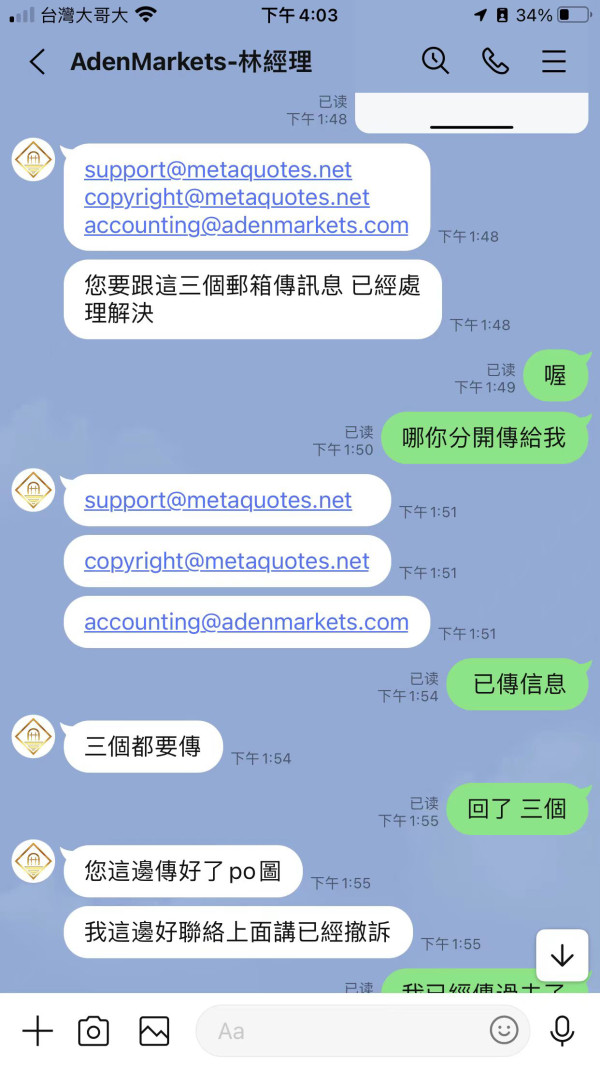Jump to latest messages with down arrow
Screen dimensions: 600x1067
(x=562, y=955)
